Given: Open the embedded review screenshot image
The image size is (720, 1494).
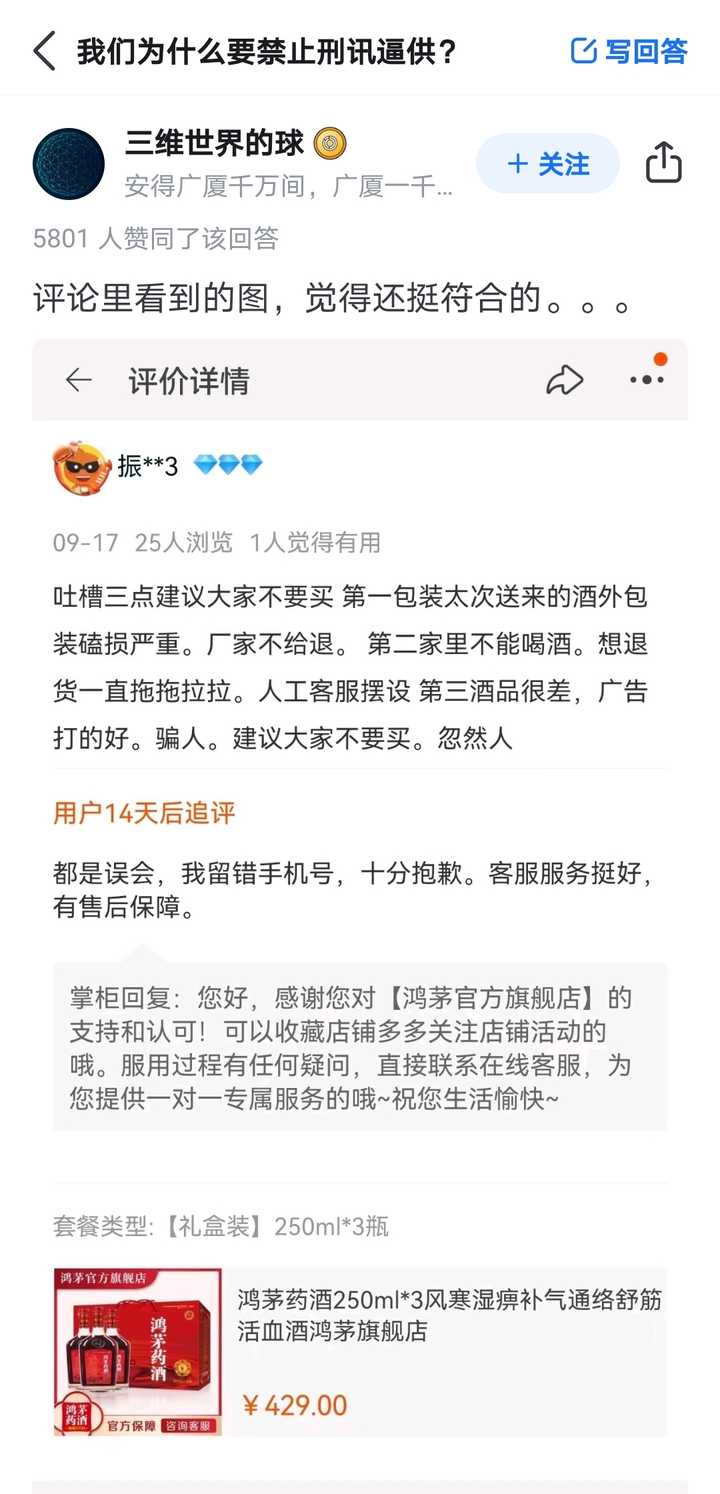Looking at the screenshot, I should coord(360,915).
